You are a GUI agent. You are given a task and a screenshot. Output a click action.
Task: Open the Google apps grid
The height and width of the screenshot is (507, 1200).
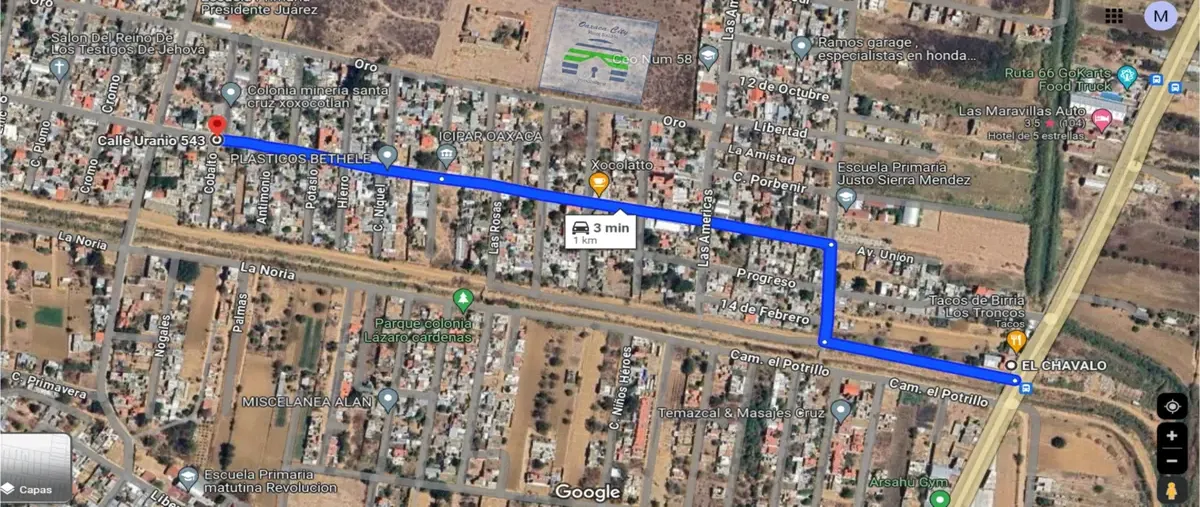(1114, 16)
